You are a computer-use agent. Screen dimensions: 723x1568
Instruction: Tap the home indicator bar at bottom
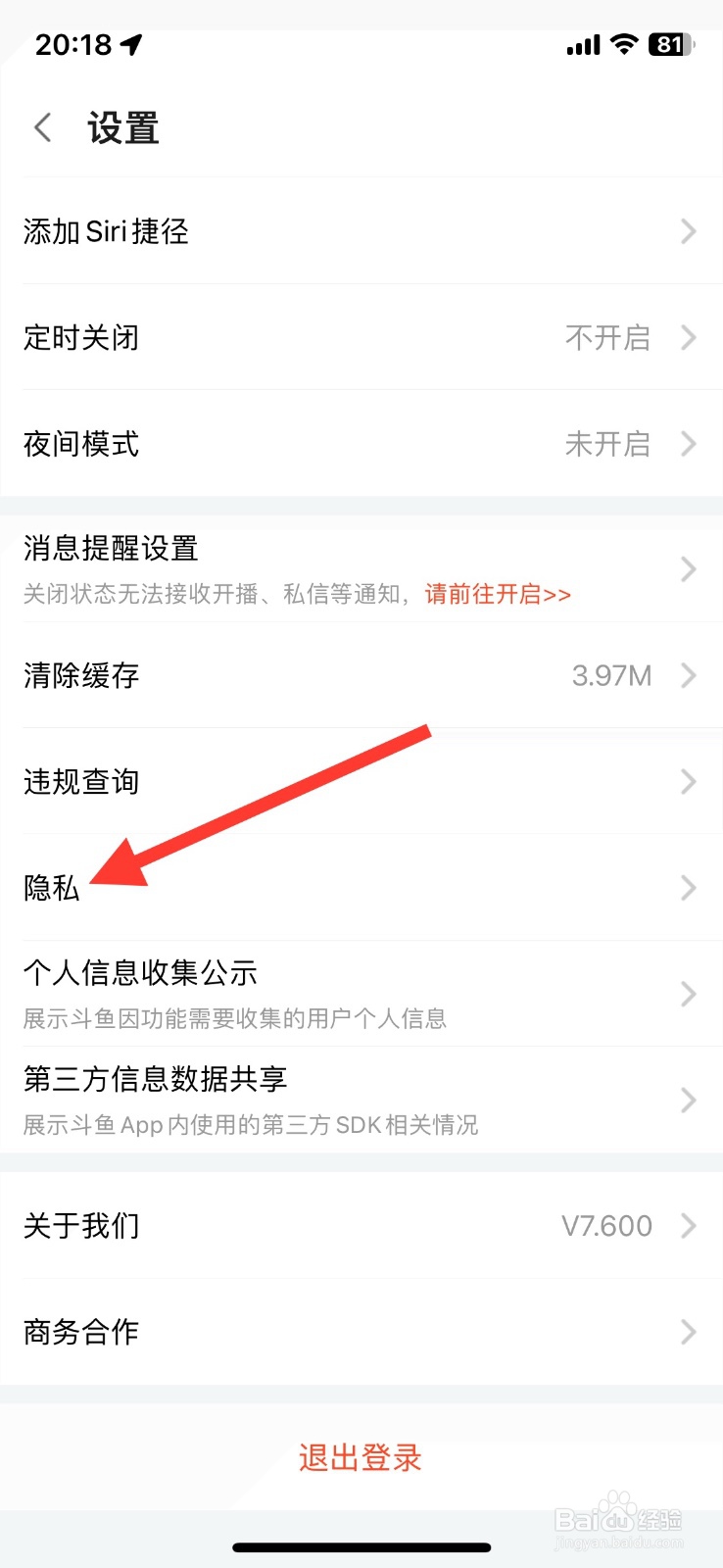pyautogui.click(x=361, y=1547)
